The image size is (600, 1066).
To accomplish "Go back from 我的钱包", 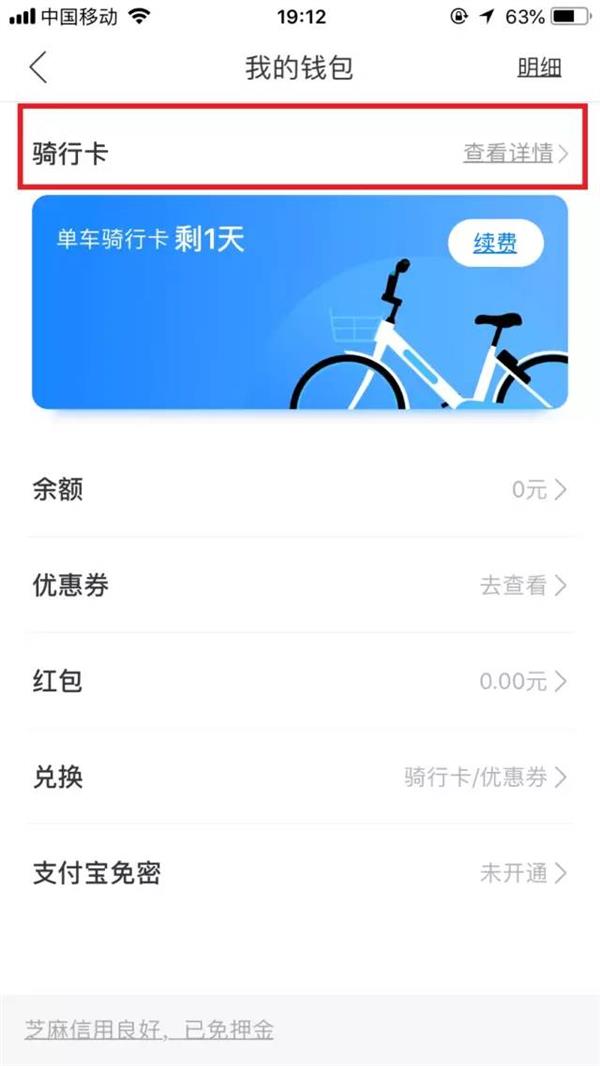I will [x=39, y=68].
